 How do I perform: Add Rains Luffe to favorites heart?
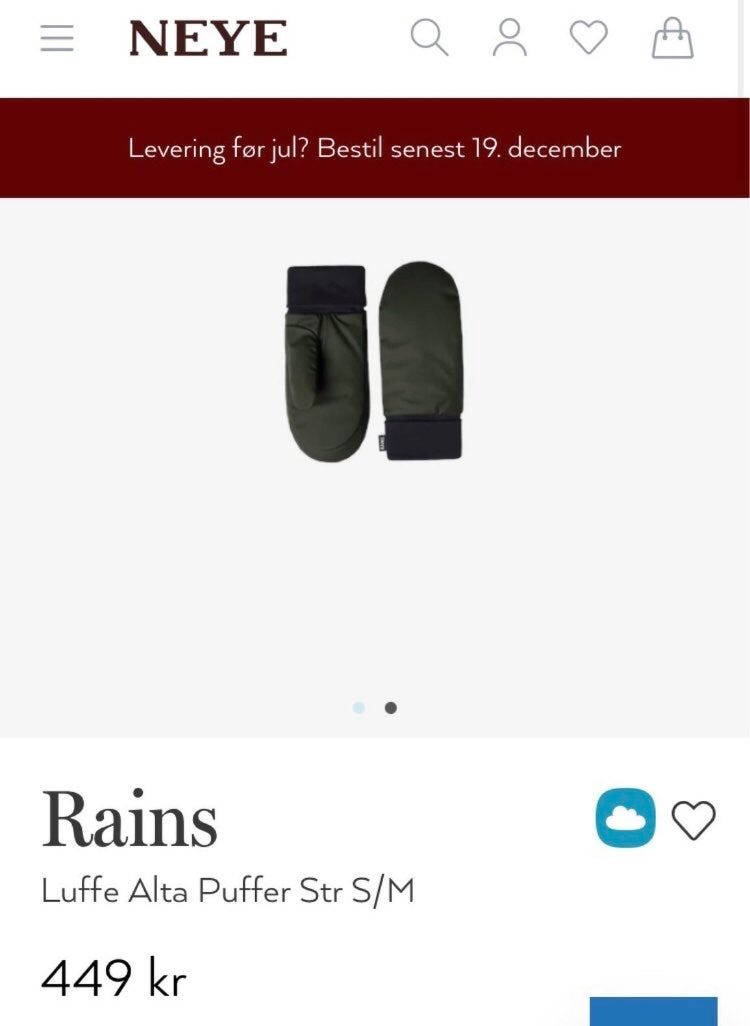tap(693, 820)
